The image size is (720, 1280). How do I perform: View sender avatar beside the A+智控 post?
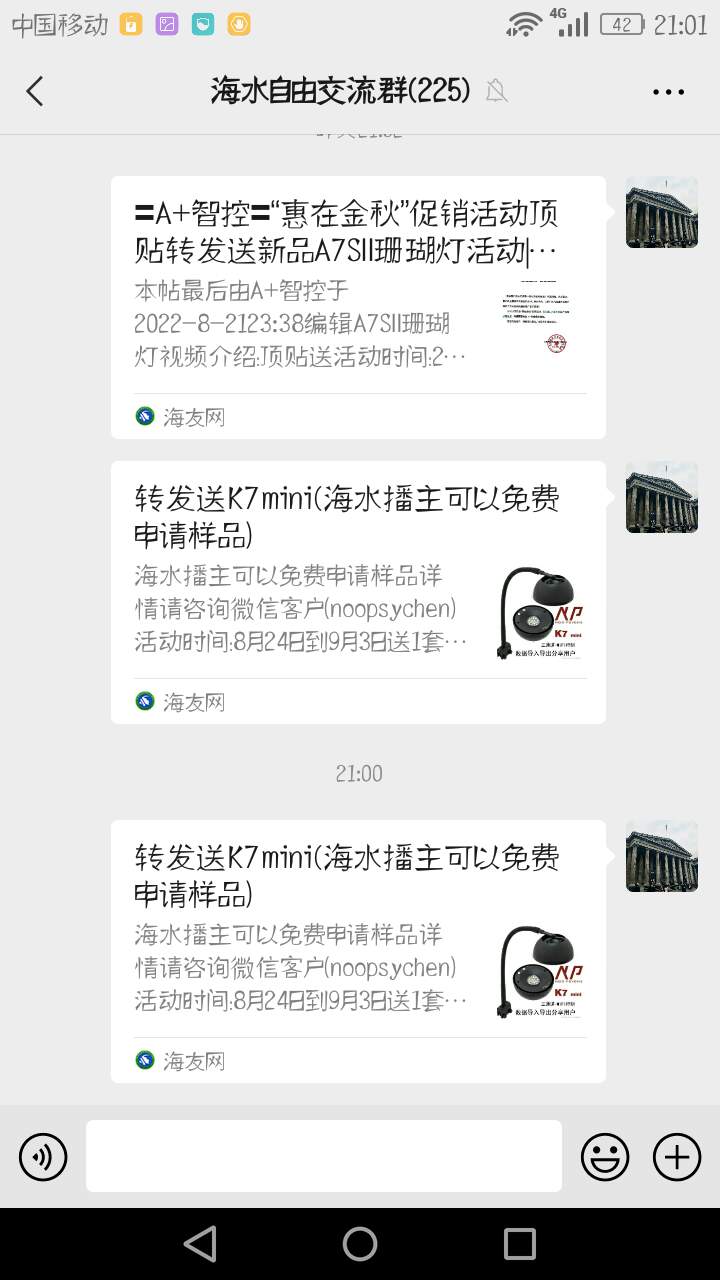[x=661, y=213]
